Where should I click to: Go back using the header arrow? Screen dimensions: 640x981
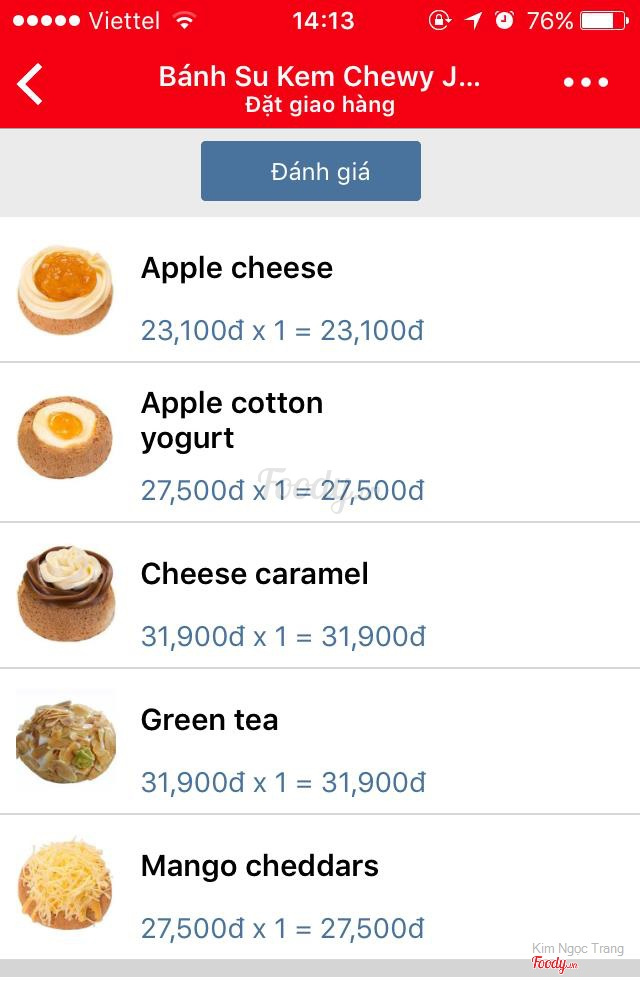pos(31,84)
